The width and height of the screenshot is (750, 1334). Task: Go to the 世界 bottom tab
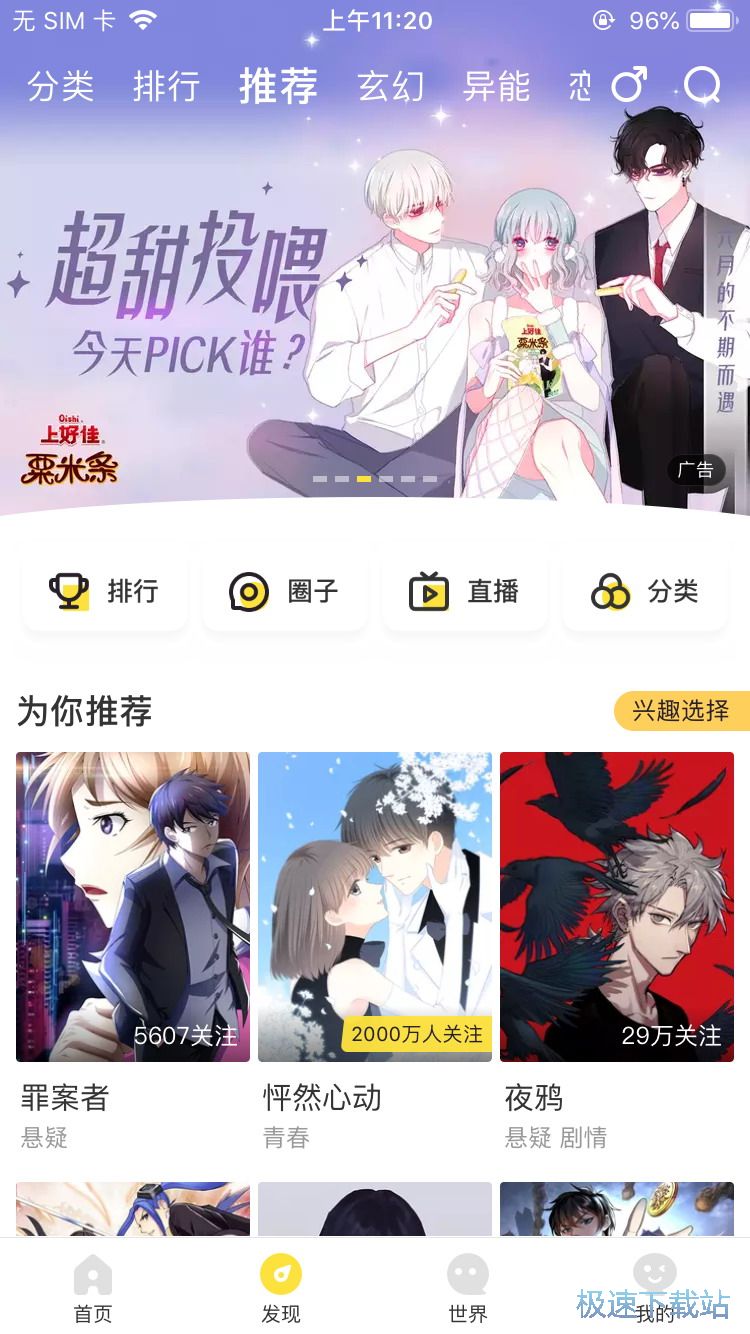468,1288
